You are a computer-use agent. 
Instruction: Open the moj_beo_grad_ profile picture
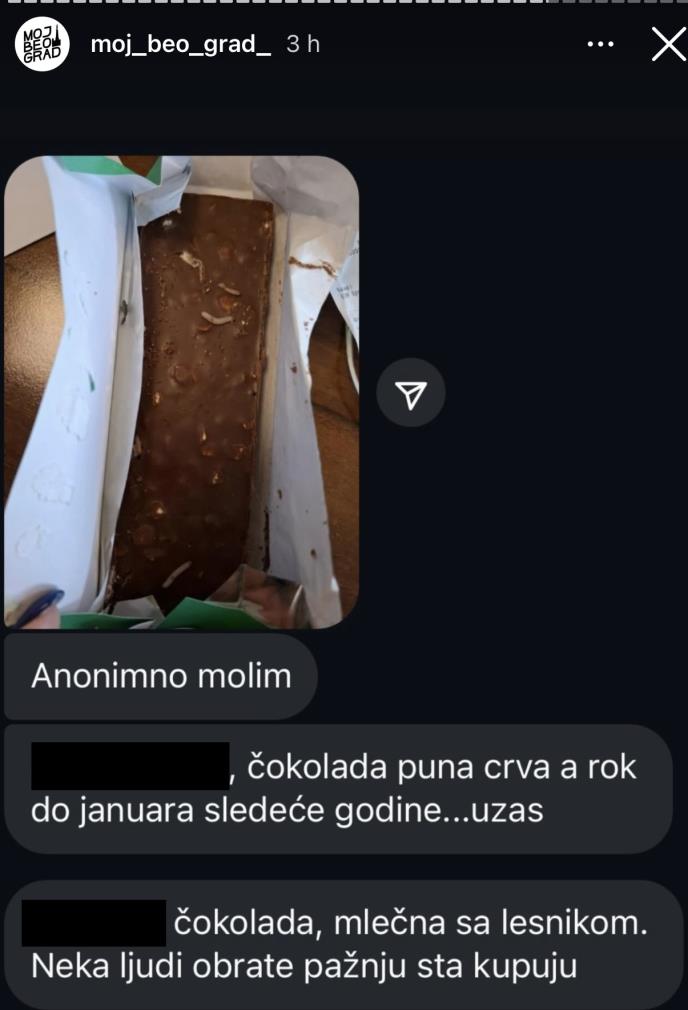43,46
